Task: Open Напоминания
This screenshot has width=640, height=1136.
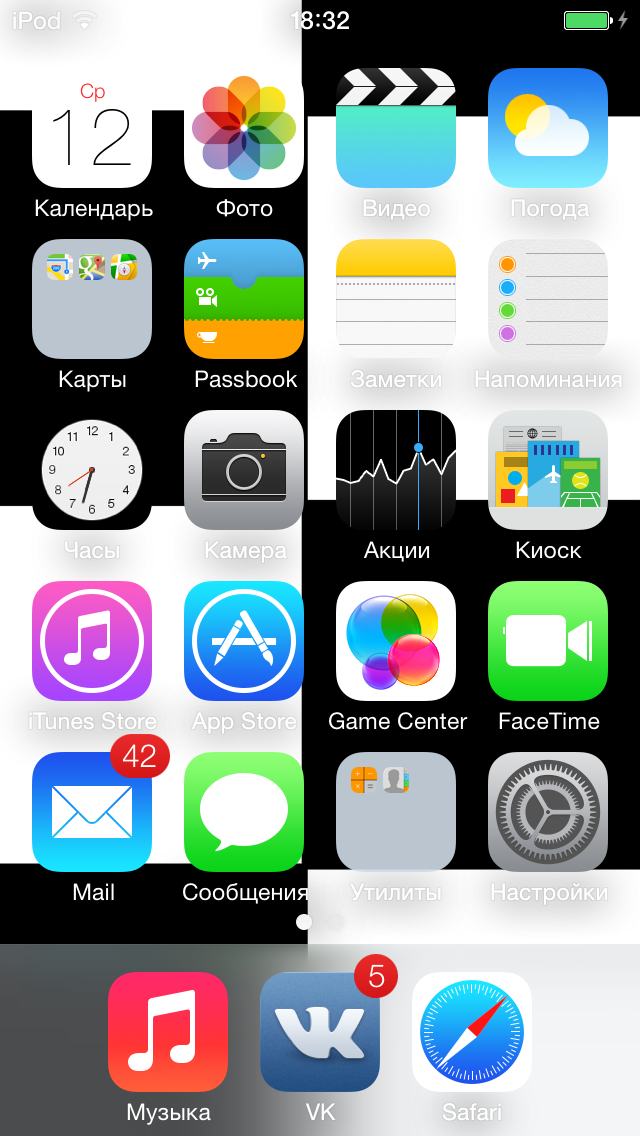Action: pyautogui.click(x=548, y=299)
